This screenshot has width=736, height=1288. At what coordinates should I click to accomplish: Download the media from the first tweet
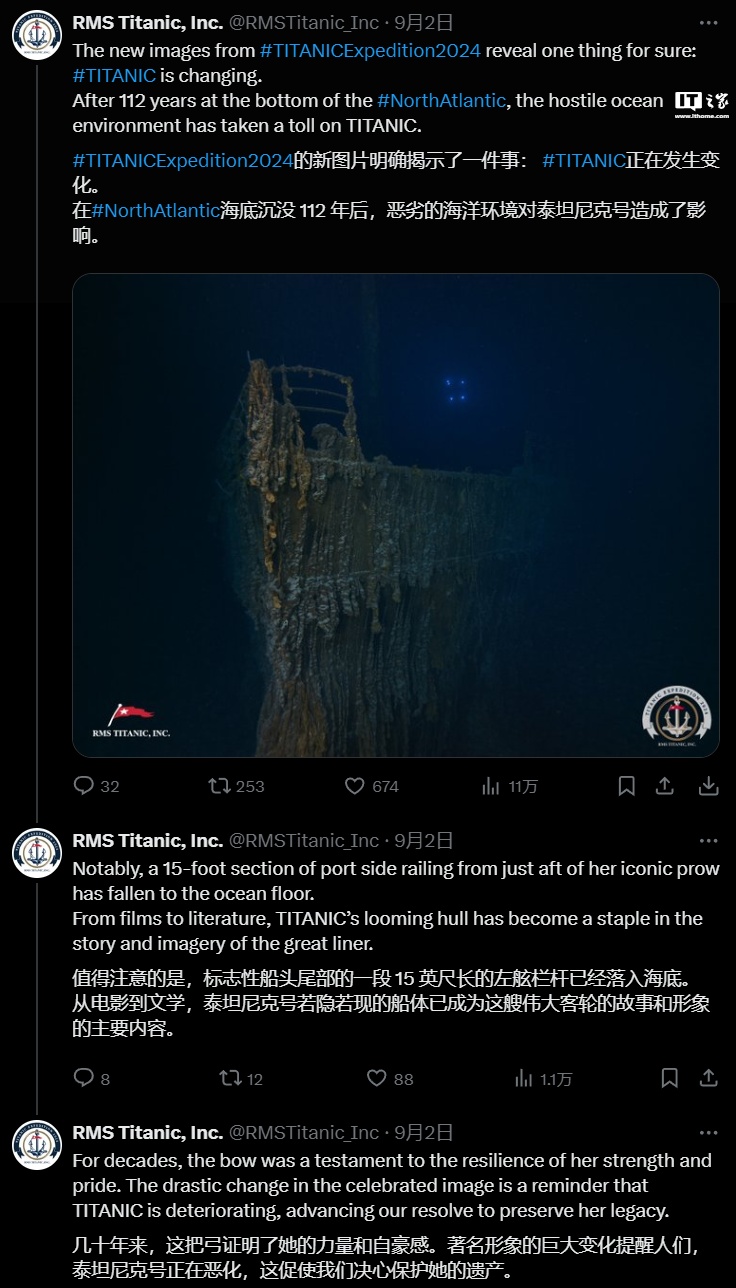708,786
